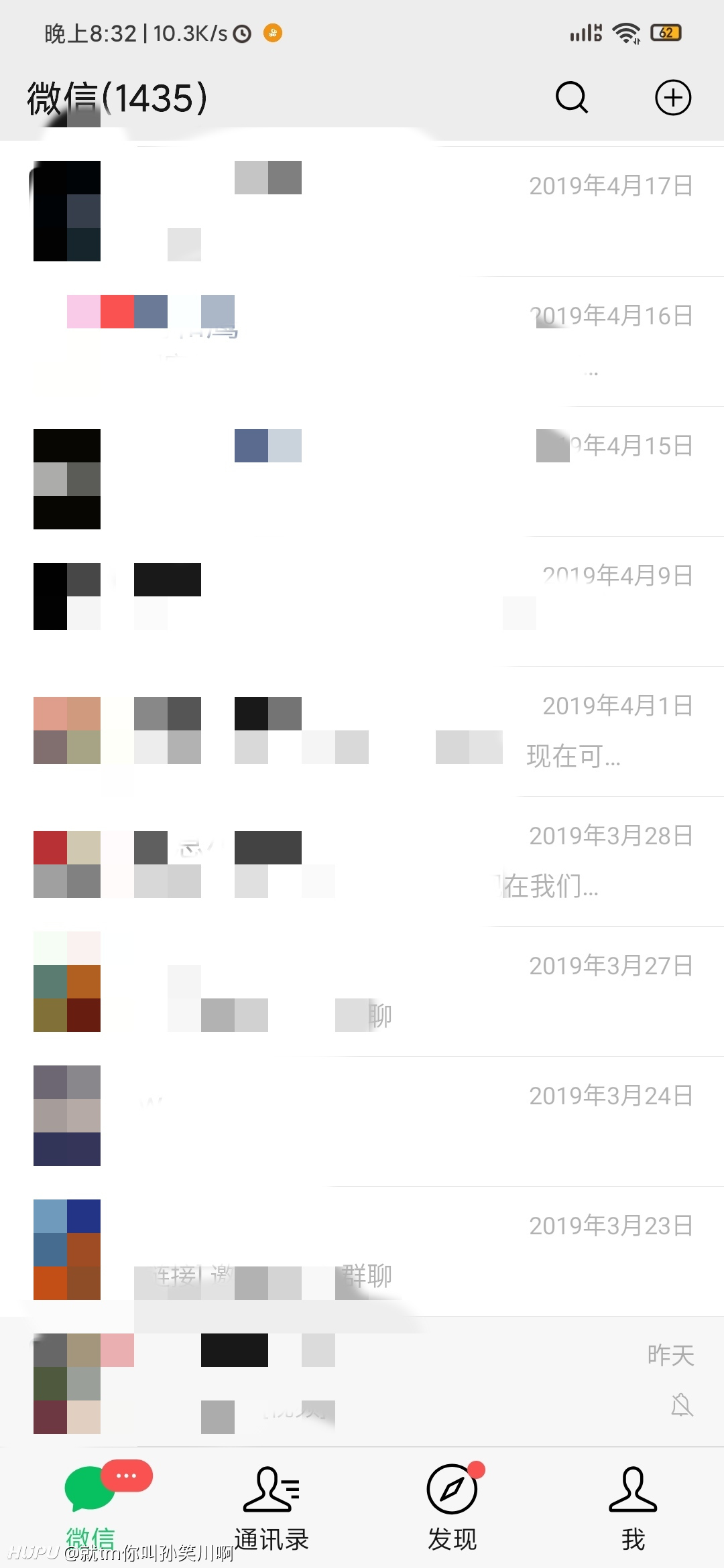Open the search magnifier icon
Screen dimensions: 724x1568
click(x=572, y=98)
